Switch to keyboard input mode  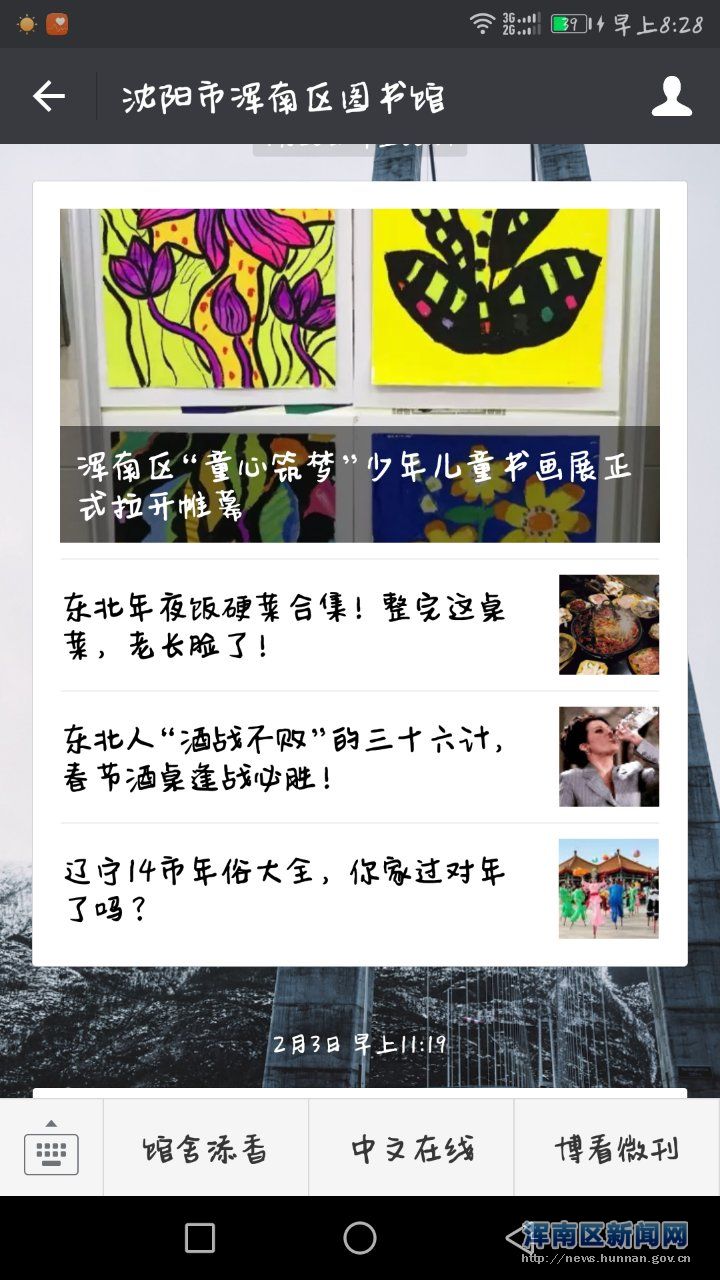click(51, 1148)
